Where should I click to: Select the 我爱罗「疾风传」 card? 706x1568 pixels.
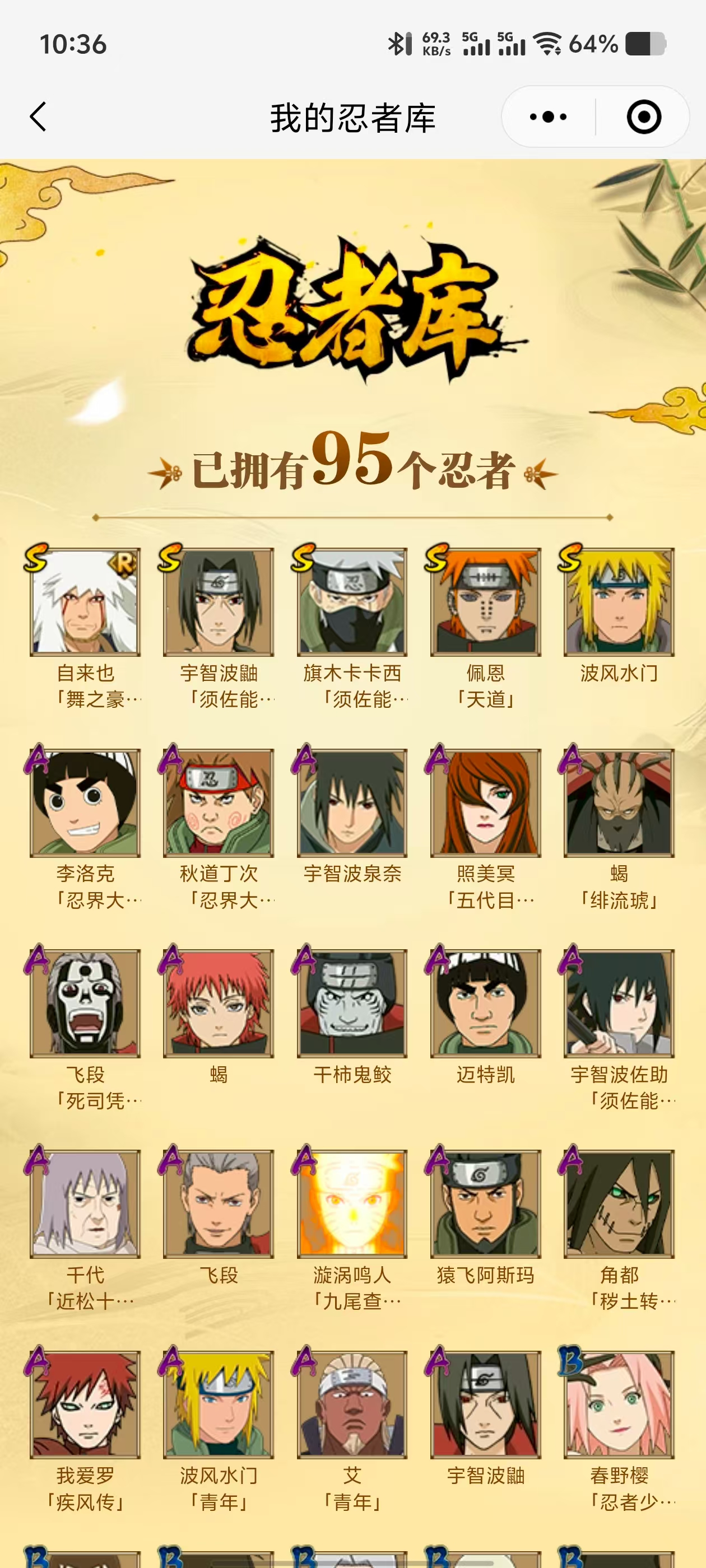(x=85, y=1404)
